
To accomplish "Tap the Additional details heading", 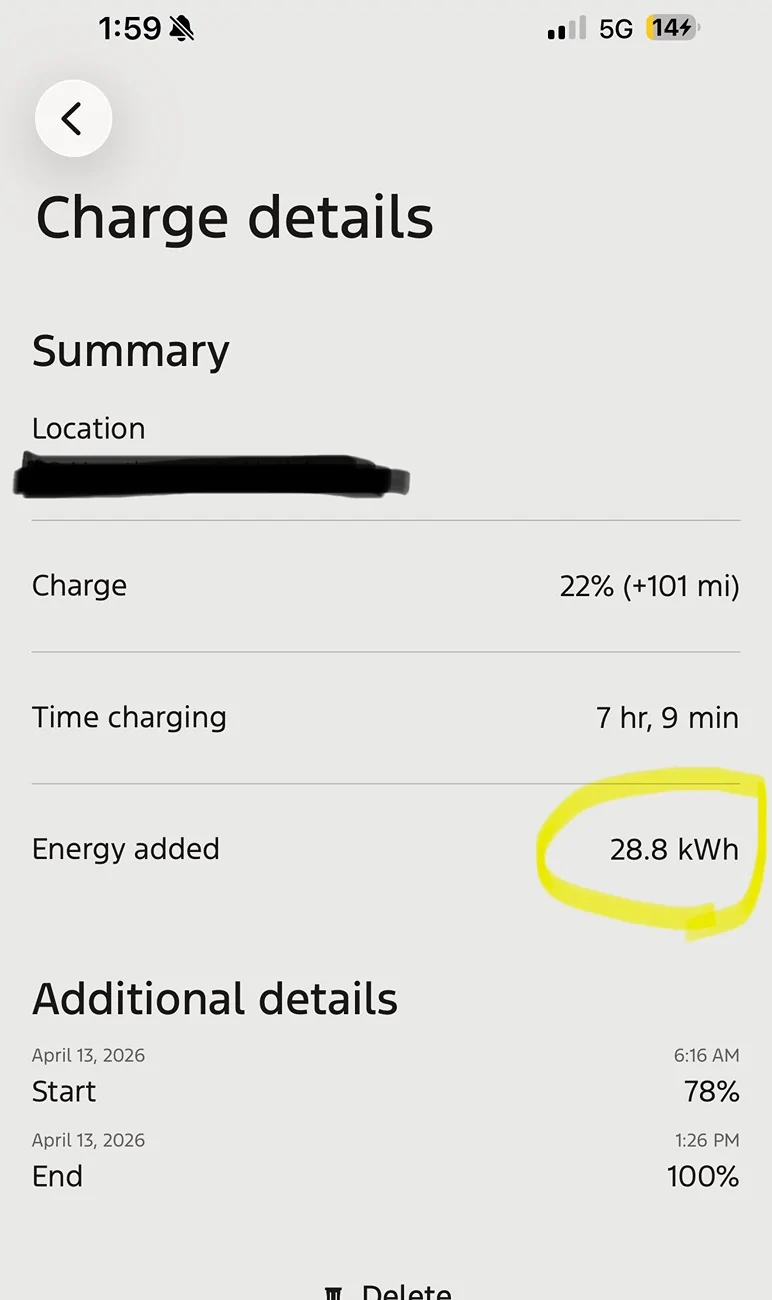I will (x=215, y=998).
